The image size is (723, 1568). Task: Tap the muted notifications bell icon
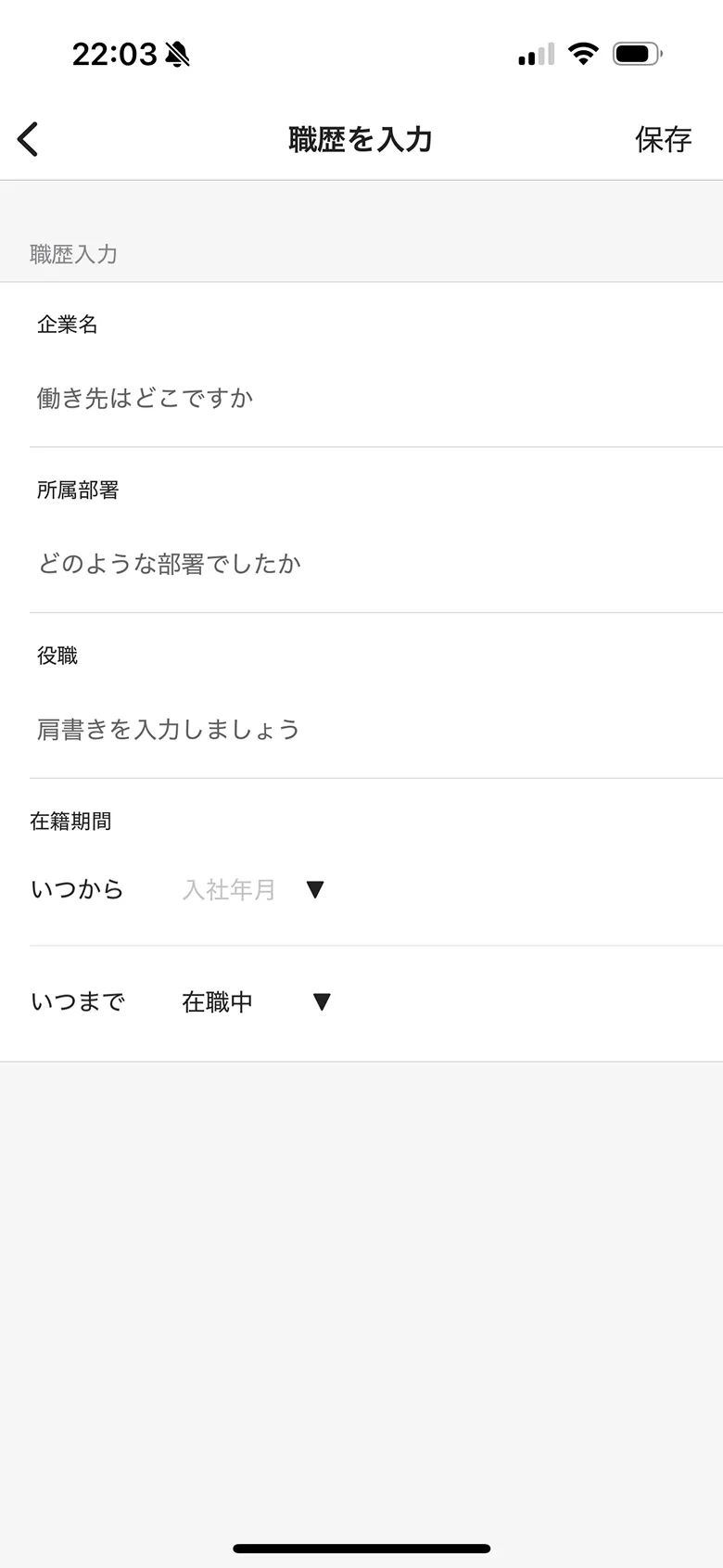[176, 54]
